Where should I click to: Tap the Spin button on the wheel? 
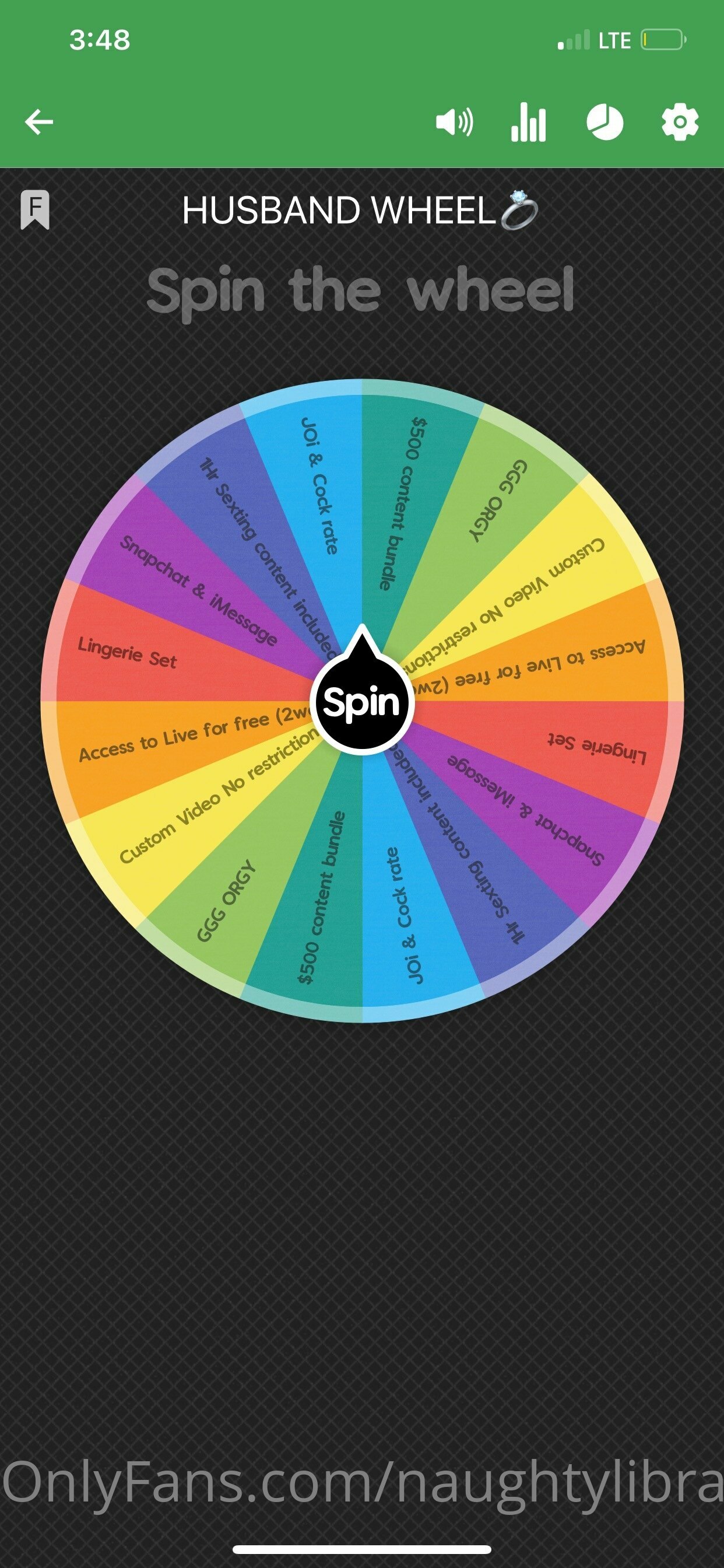[362, 701]
